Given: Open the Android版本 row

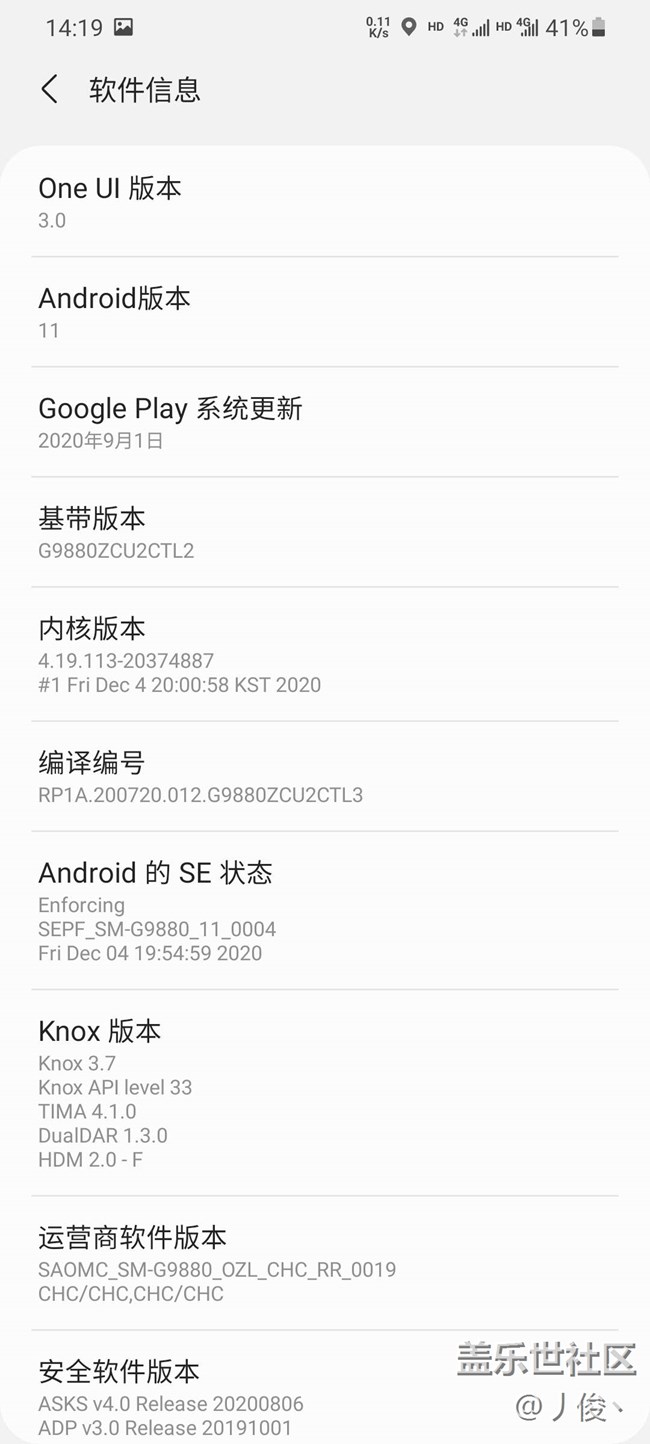Looking at the screenshot, I should tap(324, 312).
